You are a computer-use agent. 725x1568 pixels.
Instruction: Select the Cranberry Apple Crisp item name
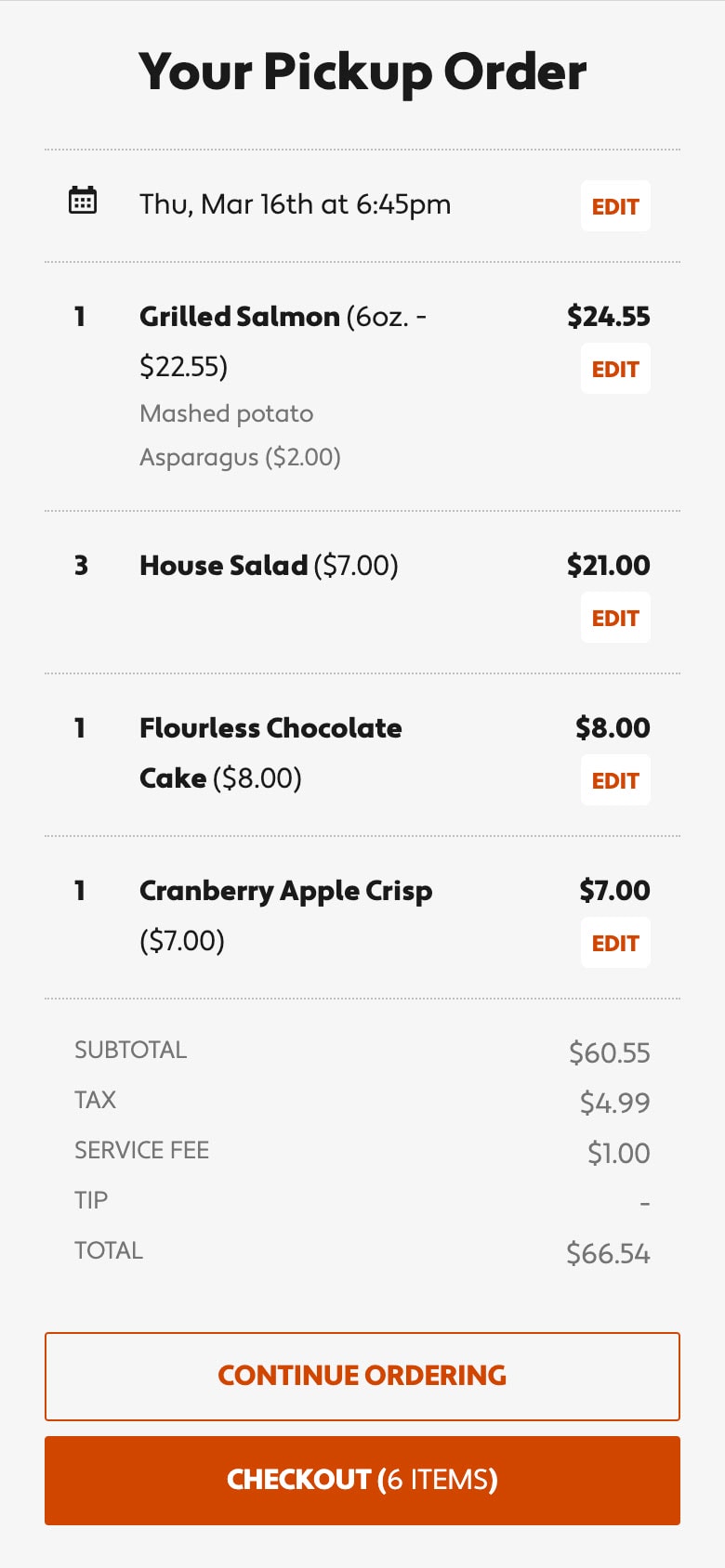pyautogui.click(x=285, y=890)
